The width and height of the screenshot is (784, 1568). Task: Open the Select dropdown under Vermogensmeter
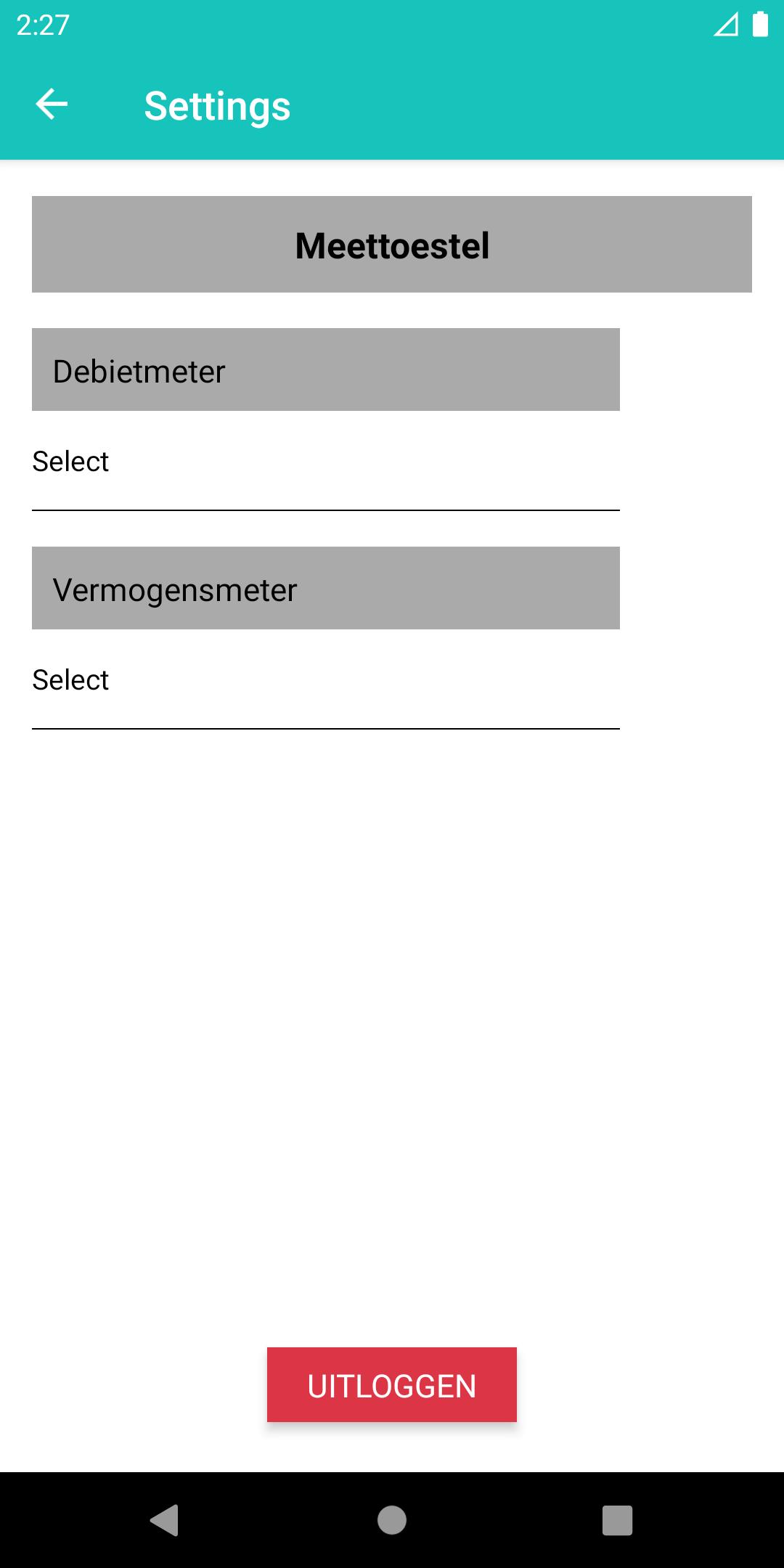[x=326, y=680]
